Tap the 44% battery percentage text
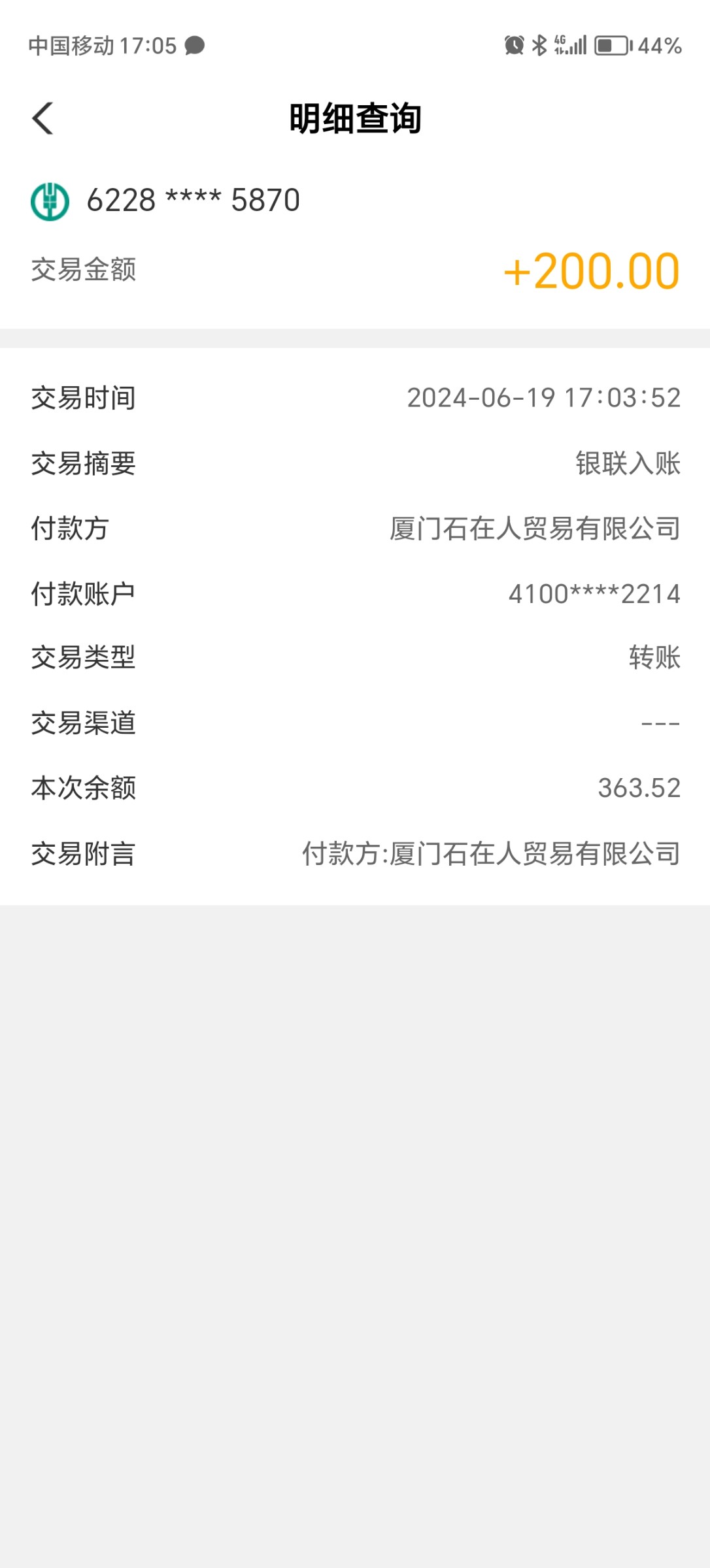This screenshot has height=1568, width=710. click(658, 44)
